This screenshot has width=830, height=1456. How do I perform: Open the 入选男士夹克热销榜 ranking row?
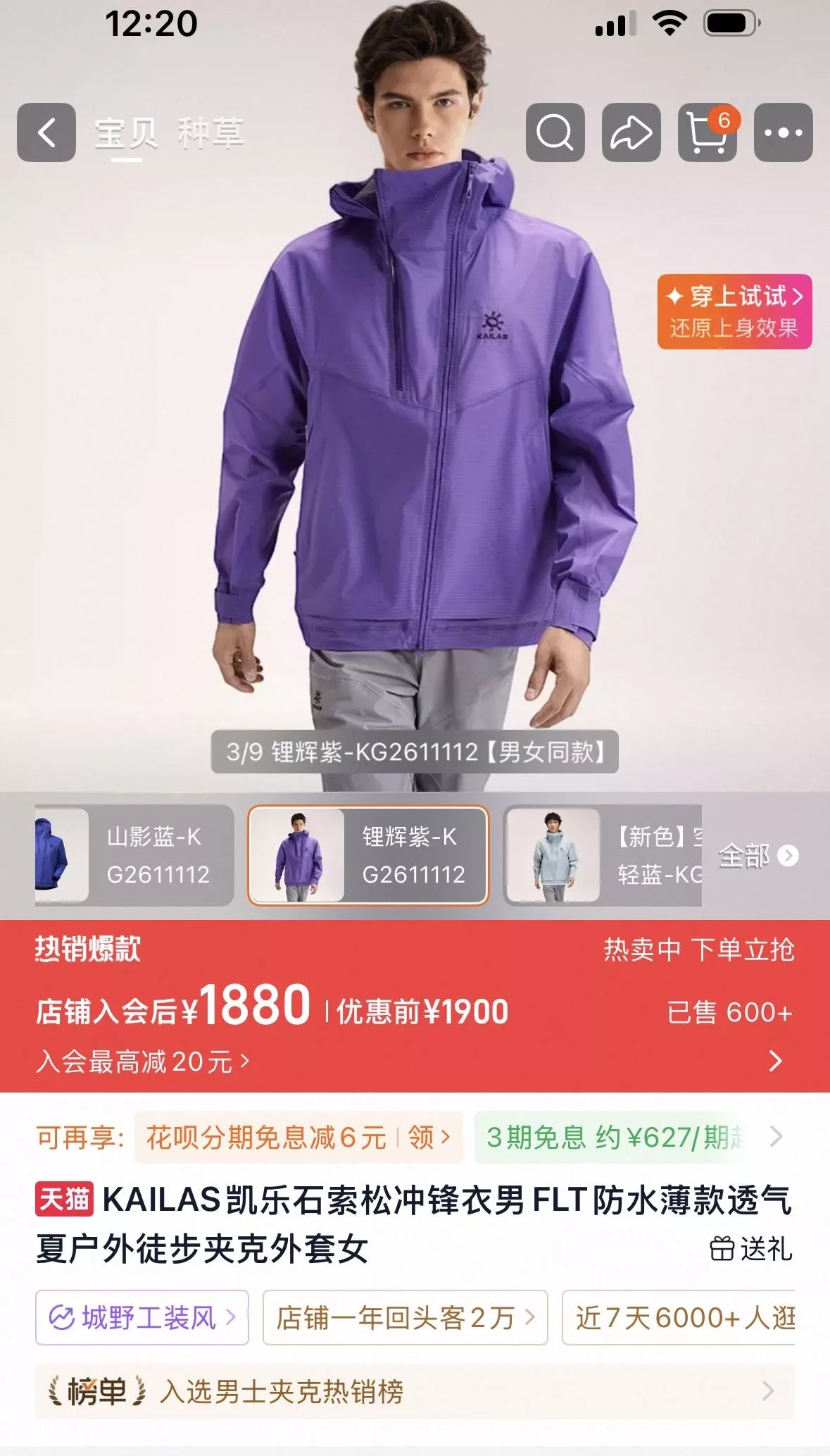(415, 1391)
